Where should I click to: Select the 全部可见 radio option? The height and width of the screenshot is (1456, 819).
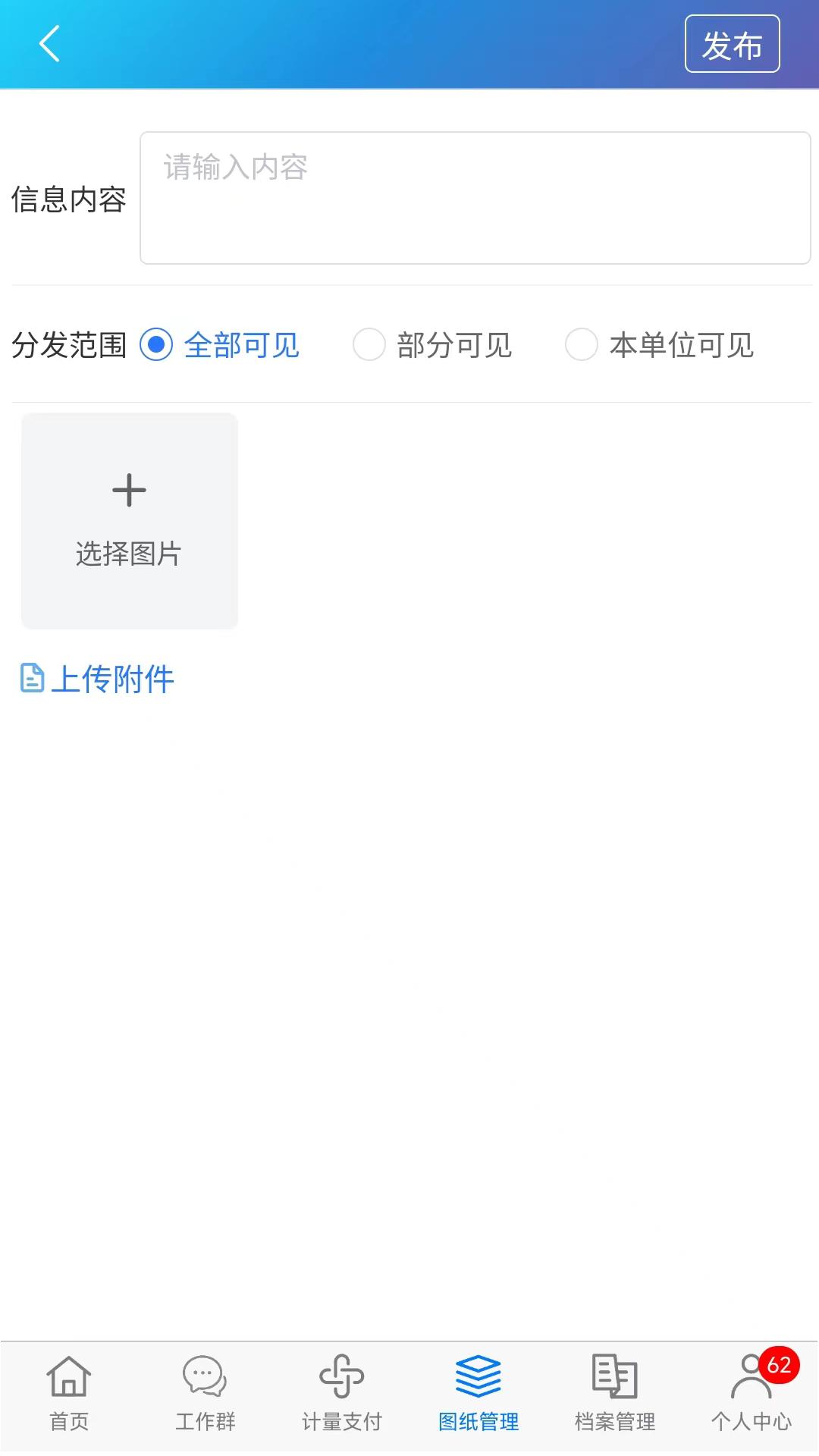[x=157, y=345]
